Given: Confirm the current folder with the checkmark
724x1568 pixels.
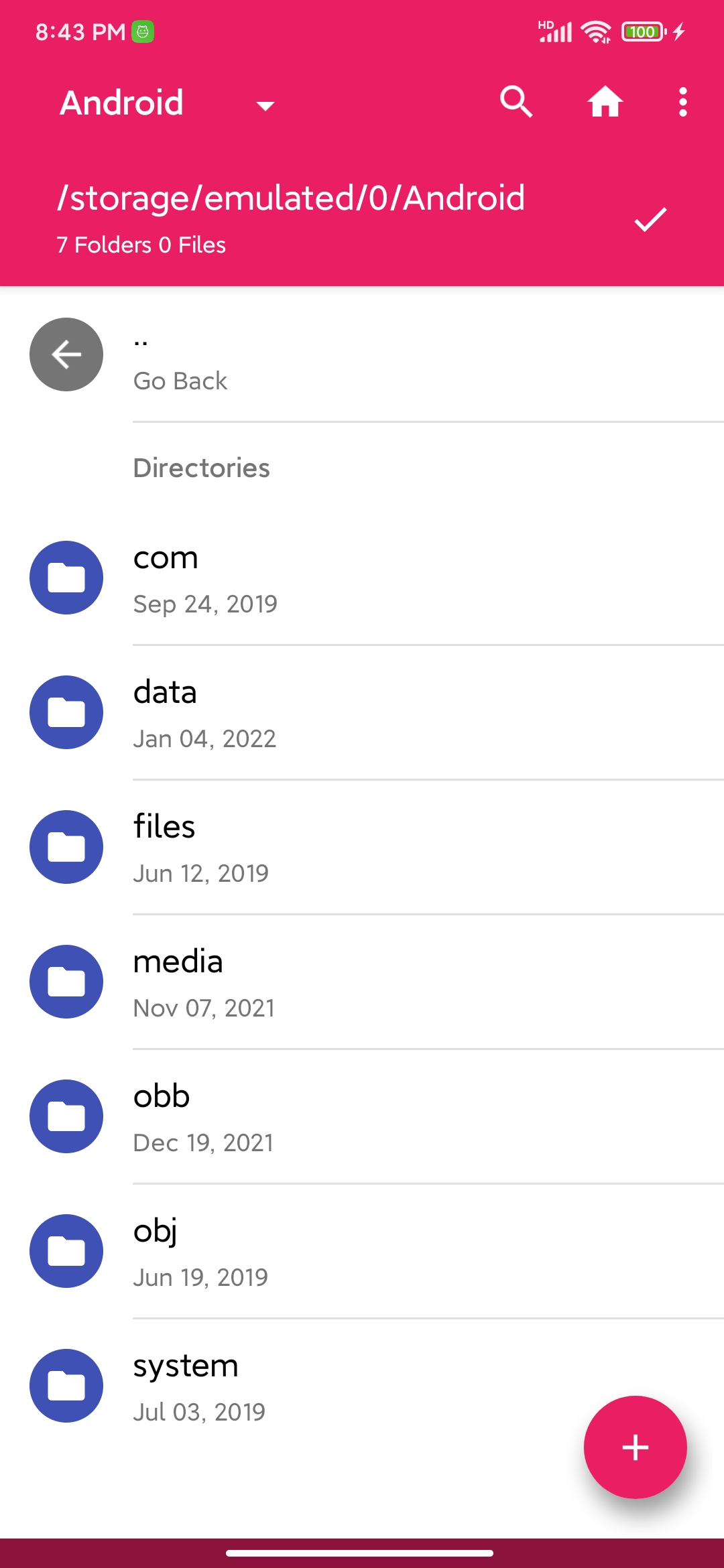Looking at the screenshot, I should [x=650, y=219].
